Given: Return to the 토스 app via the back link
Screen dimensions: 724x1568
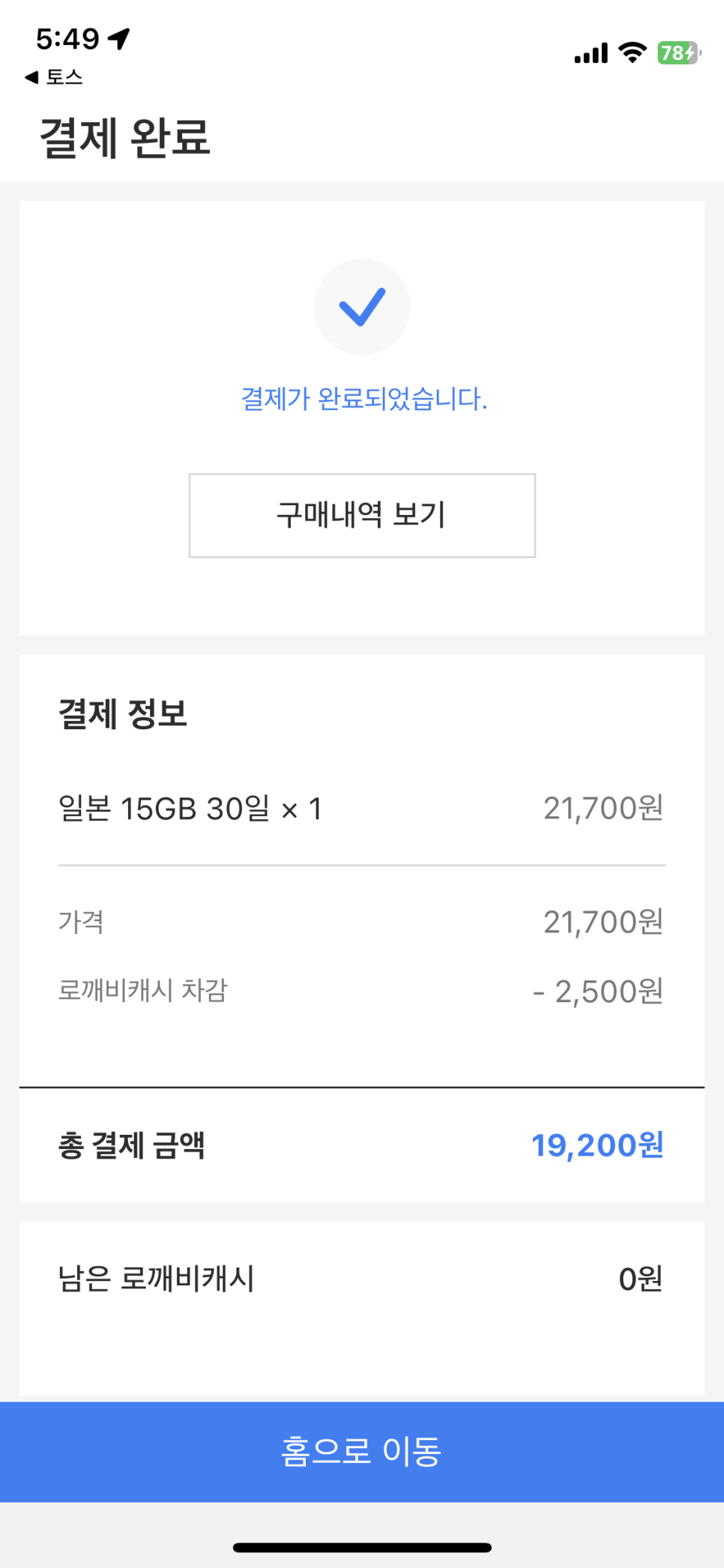Looking at the screenshot, I should pos(54,76).
